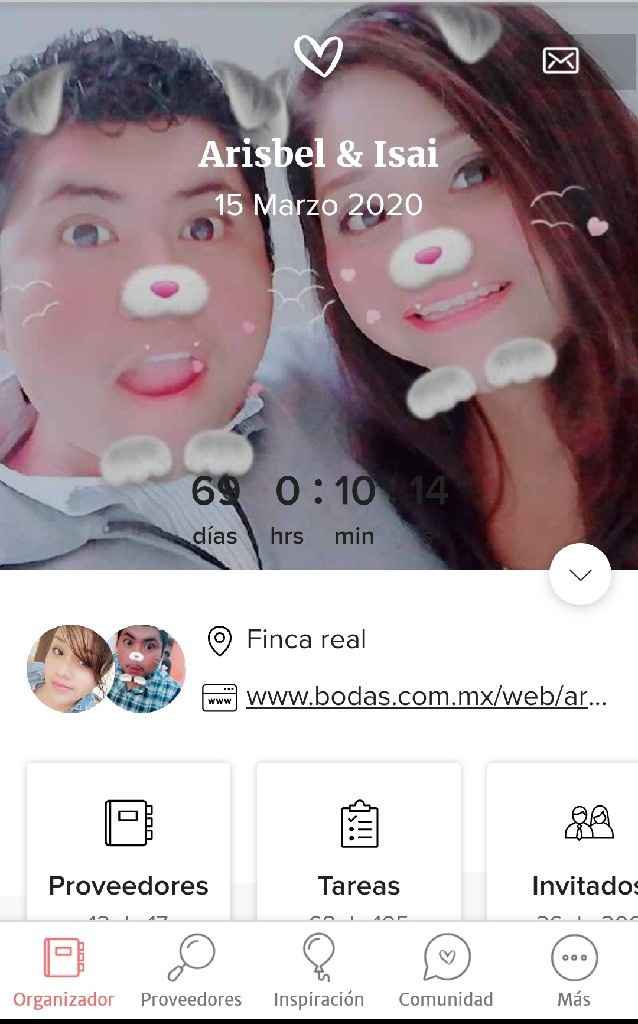Open the Proveedores organizer card

pos(129,845)
